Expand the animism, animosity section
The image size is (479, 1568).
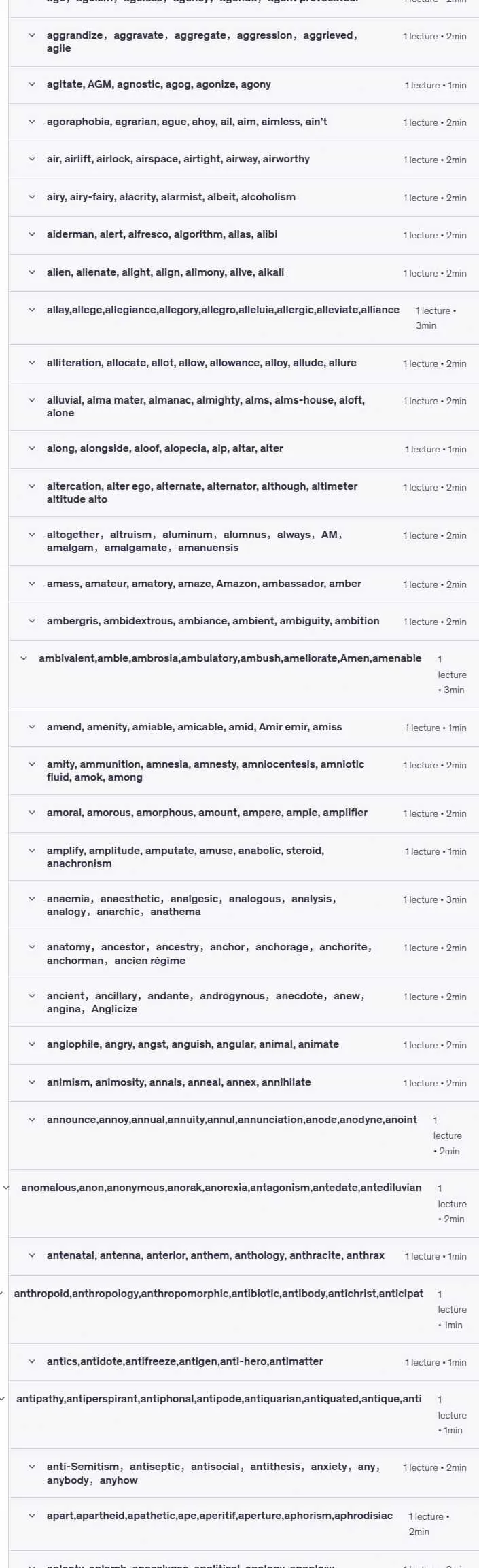[x=244, y=1083]
